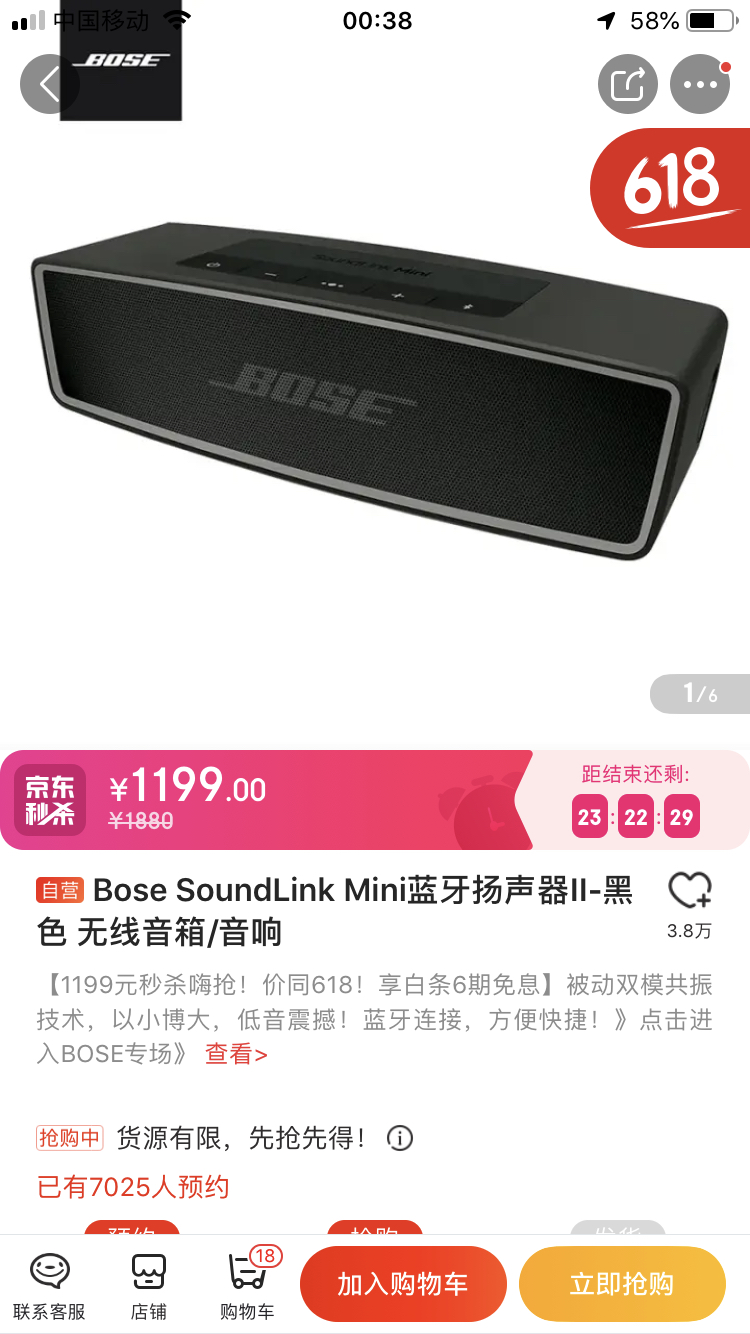Tap 加入购物车 to add to cart
Screen dimensions: 750x1334
[x=403, y=1283]
